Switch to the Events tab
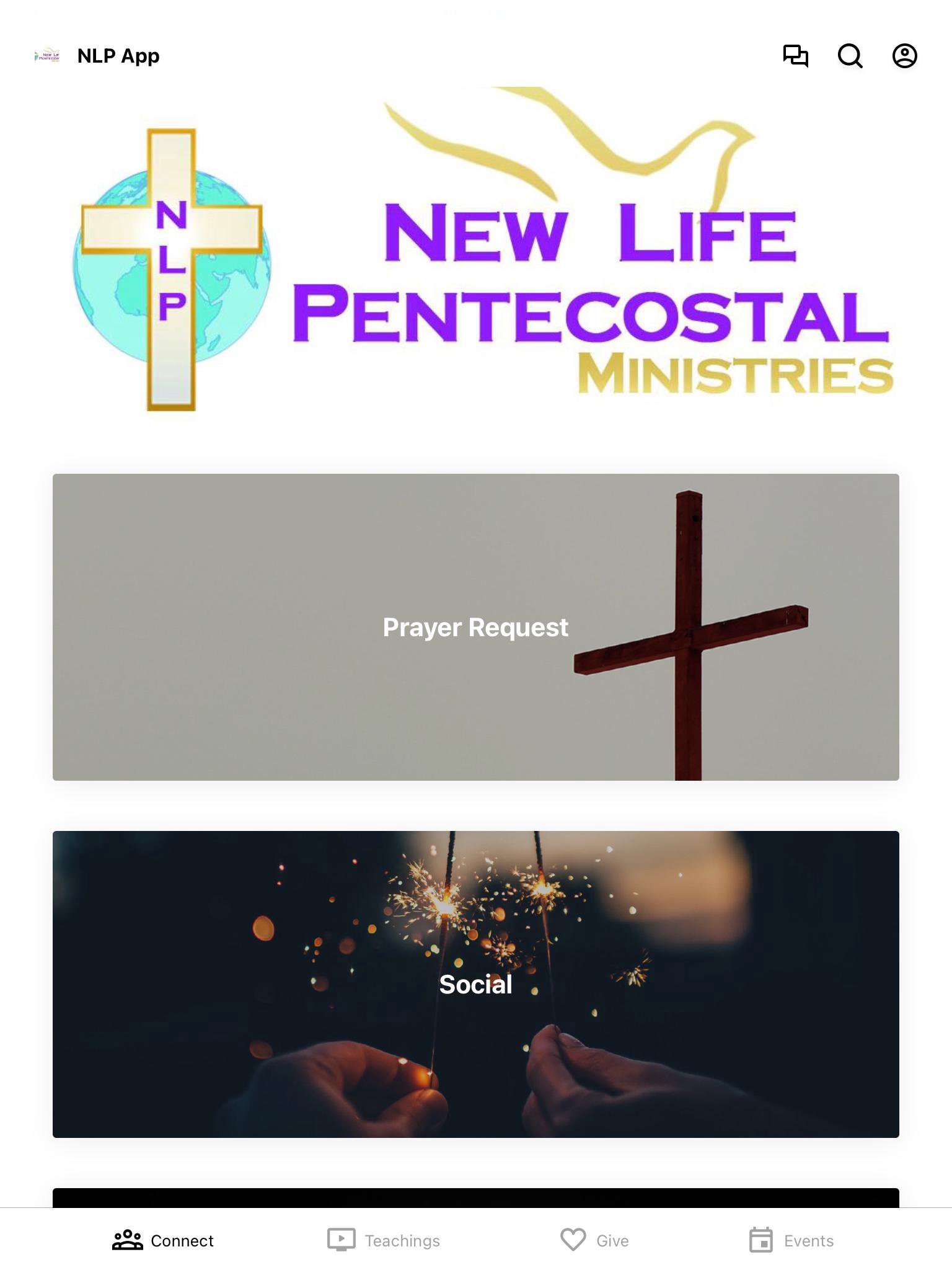Screen dimensions: 952x1270 point(791,1240)
